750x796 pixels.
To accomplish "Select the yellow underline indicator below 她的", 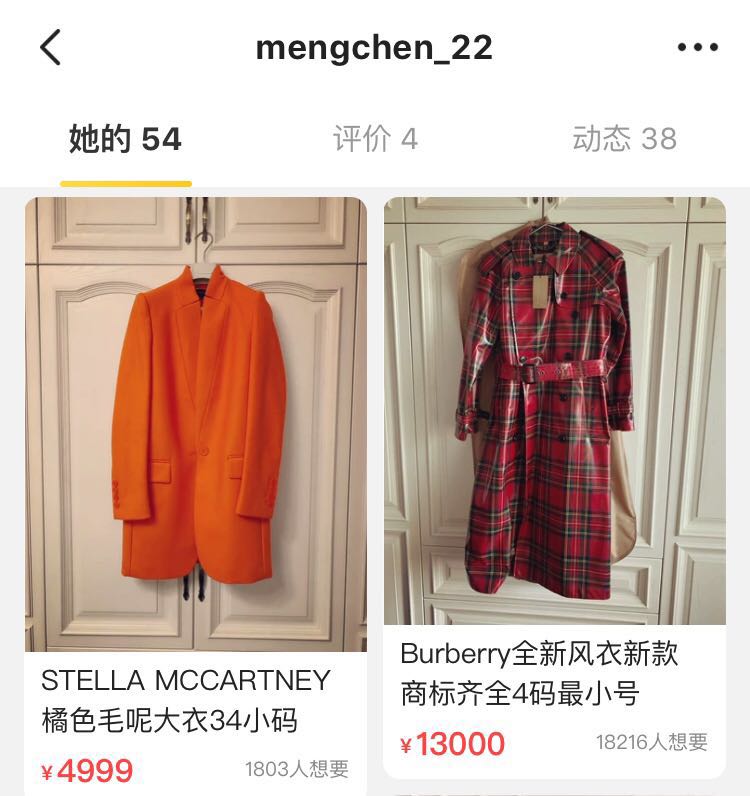I will (126, 182).
